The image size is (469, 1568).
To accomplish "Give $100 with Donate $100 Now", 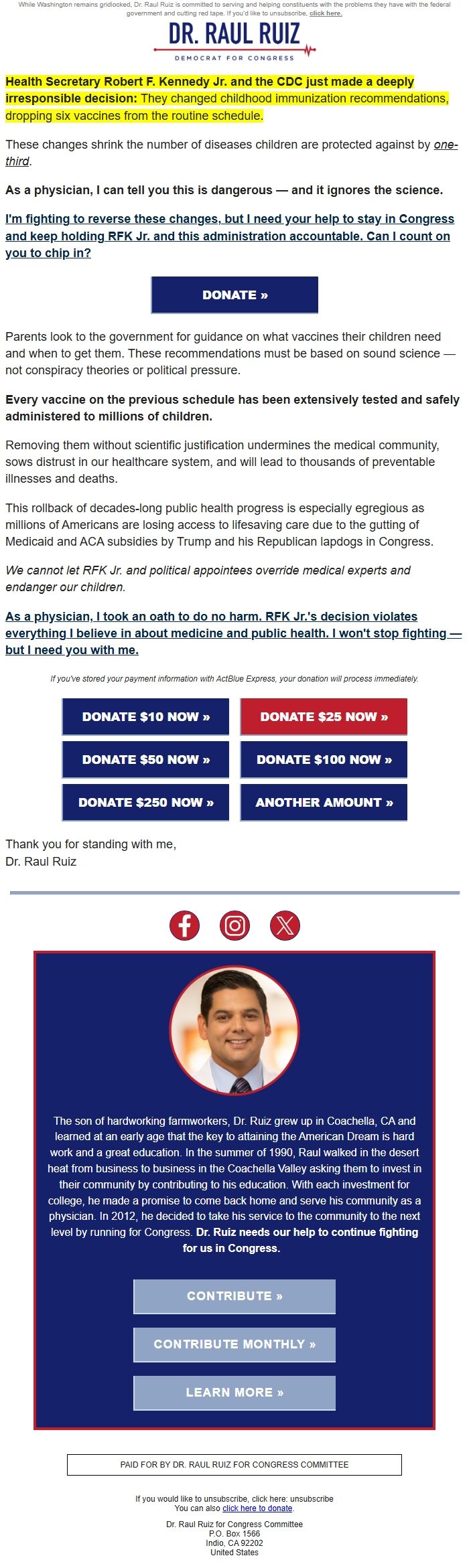I will (x=324, y=760).
